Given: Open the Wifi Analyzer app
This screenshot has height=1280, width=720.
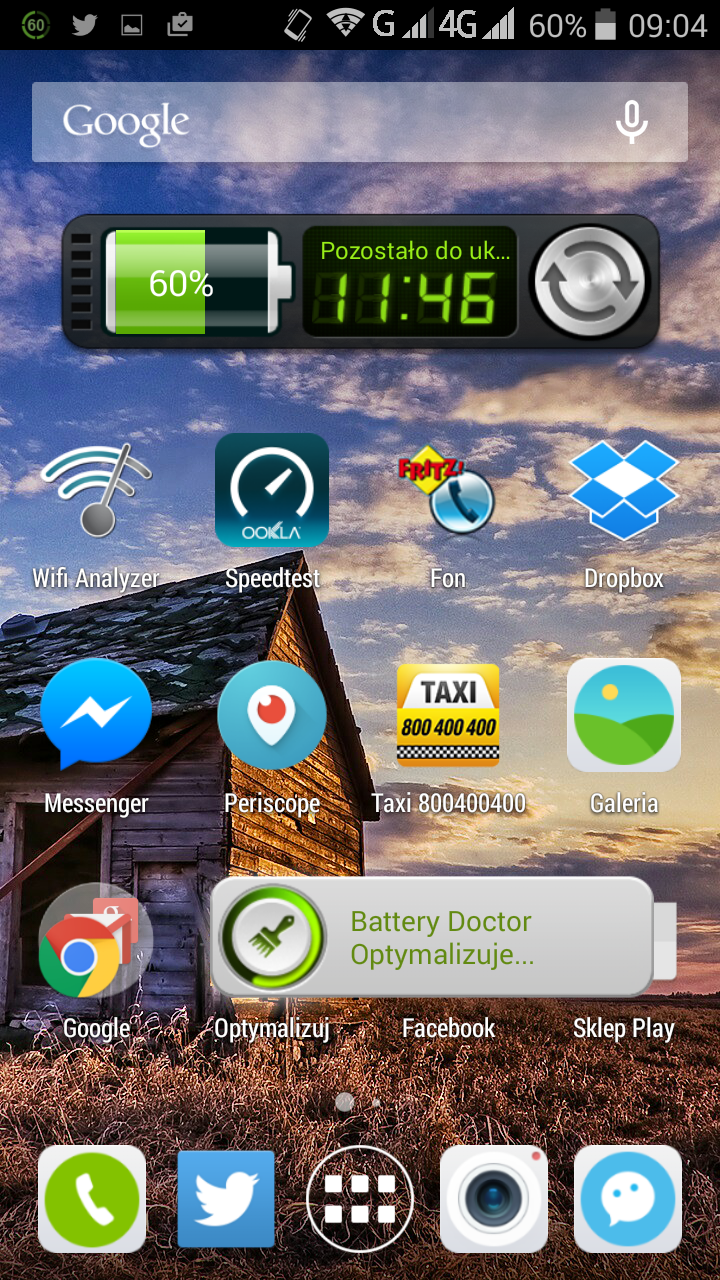Looking at the screenshot, I should pos(96,492).
